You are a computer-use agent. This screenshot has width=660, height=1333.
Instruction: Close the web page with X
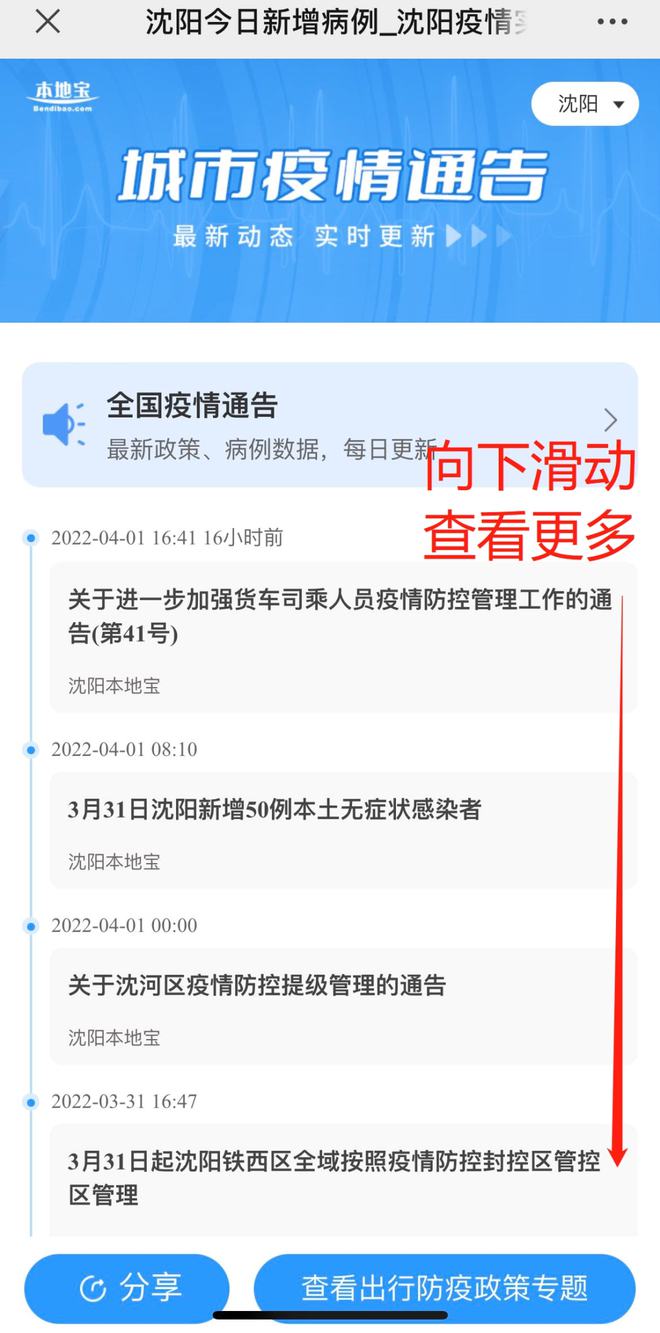47,23
